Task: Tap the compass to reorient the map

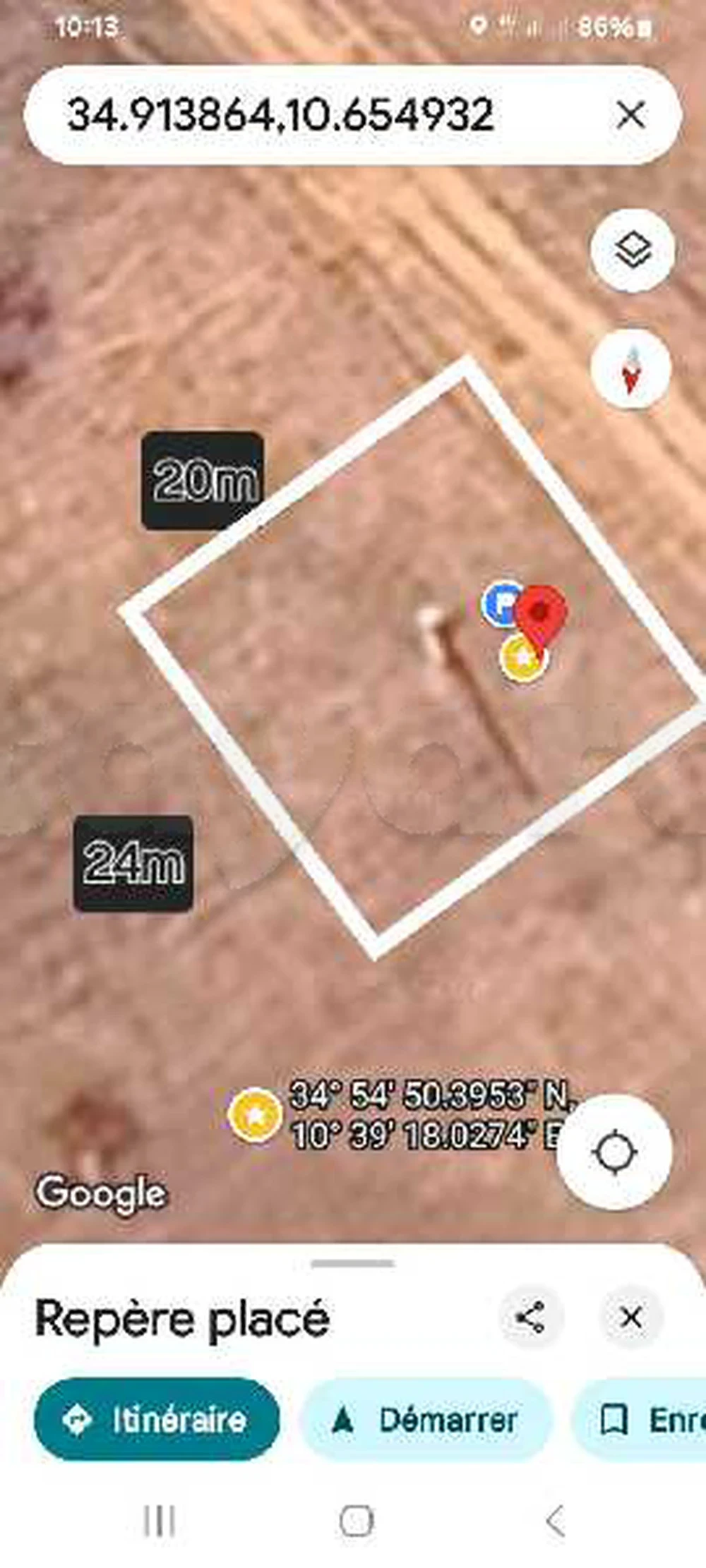Action: pyautogui.click(x=632, y=370)
